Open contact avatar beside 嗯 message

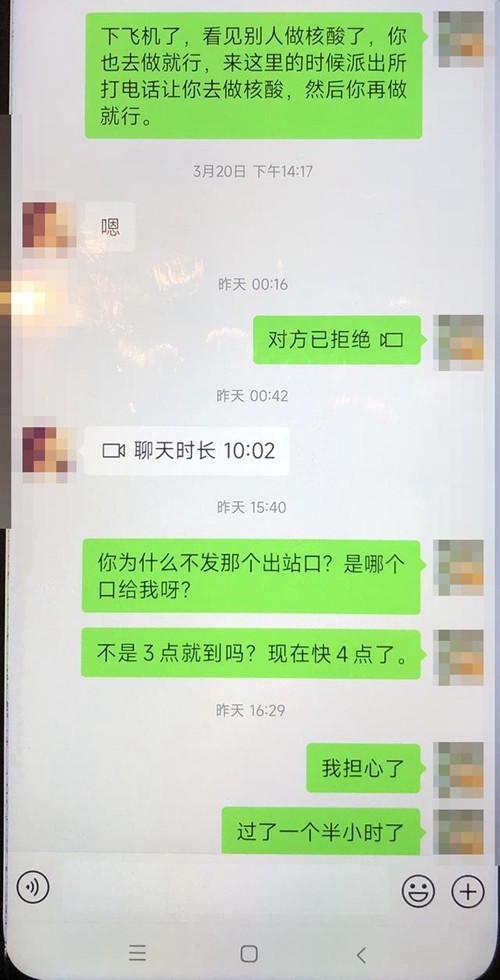click(49, 228)
